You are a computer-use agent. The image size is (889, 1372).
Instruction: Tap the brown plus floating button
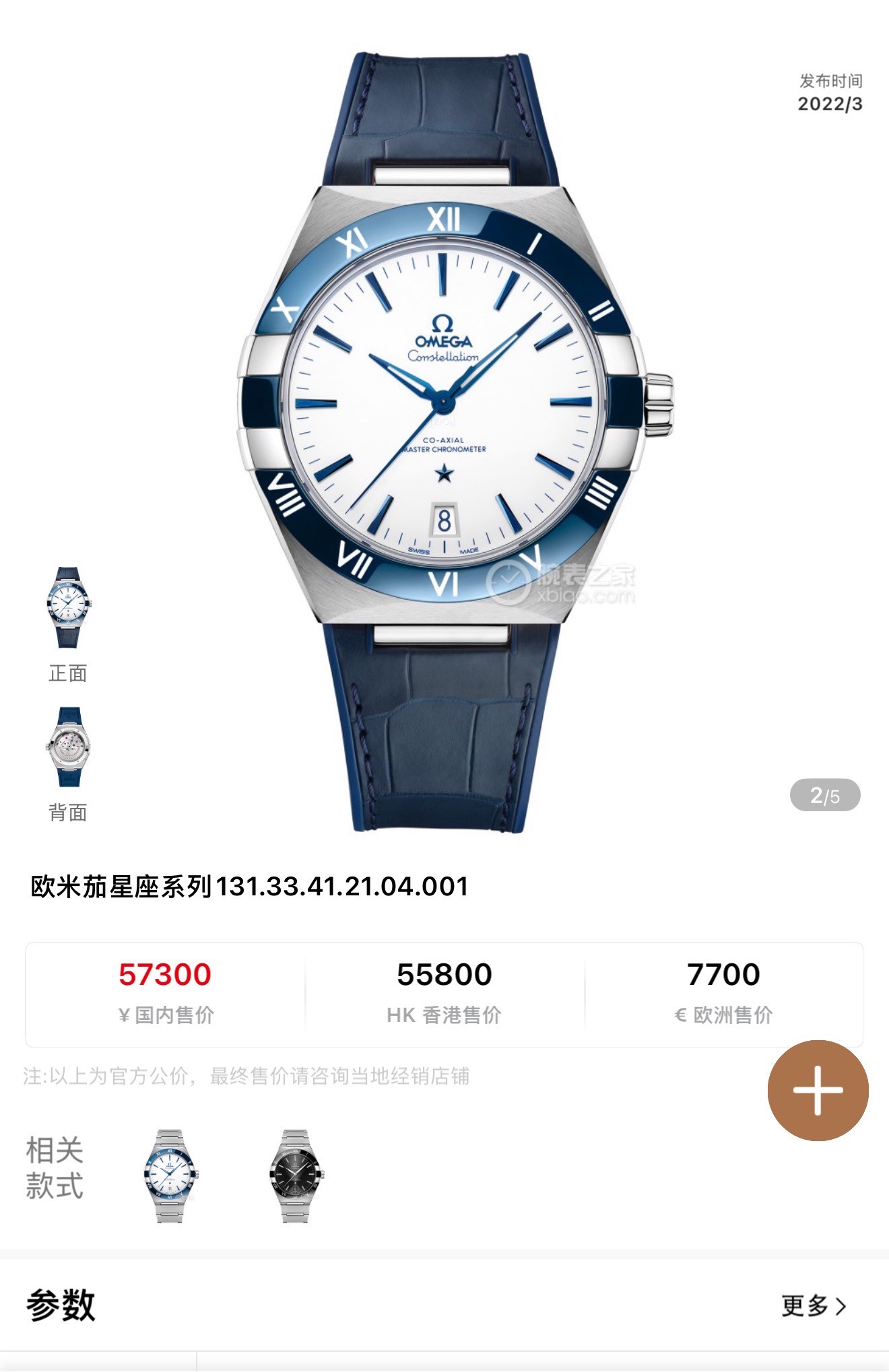[818, 1090]
